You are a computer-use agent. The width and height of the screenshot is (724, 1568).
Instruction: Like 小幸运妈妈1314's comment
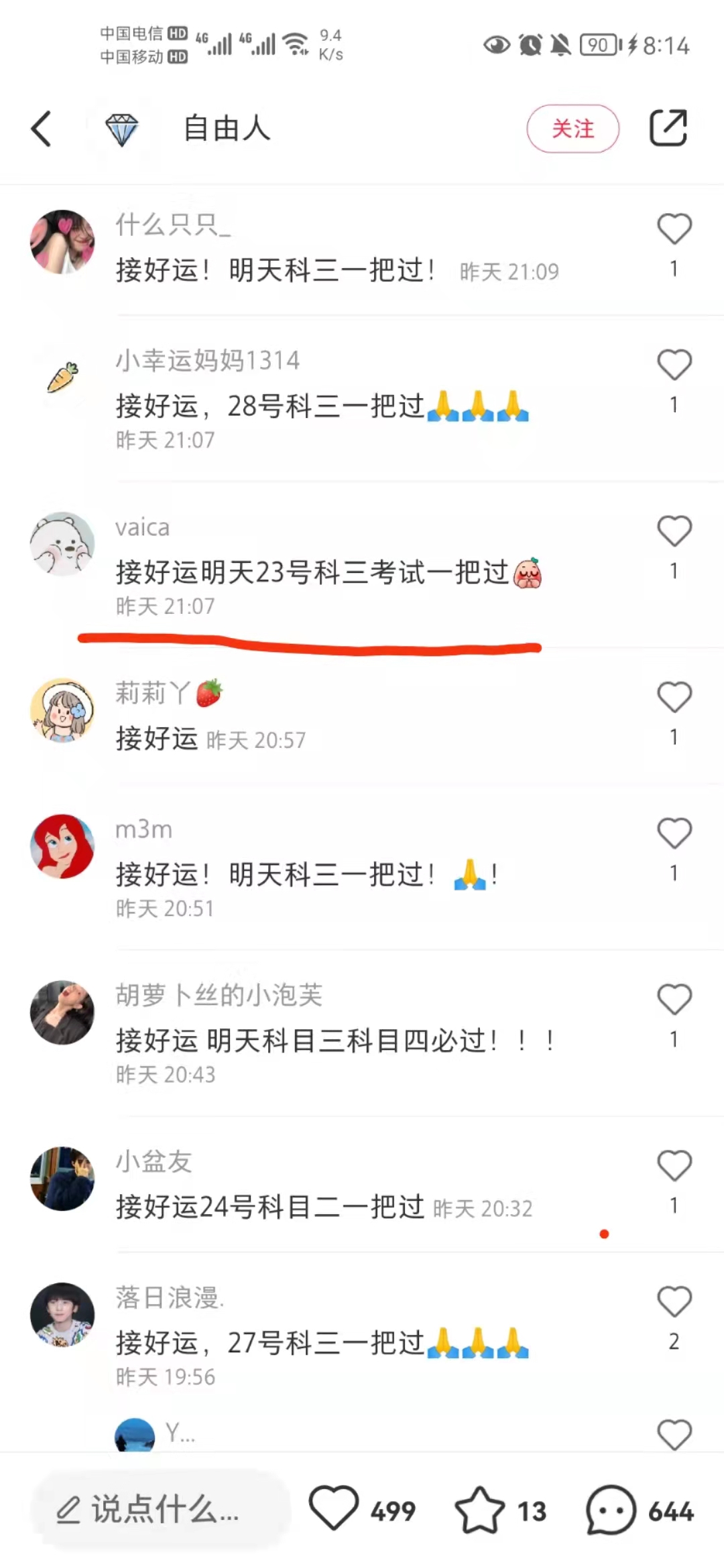tap(674, 365)
